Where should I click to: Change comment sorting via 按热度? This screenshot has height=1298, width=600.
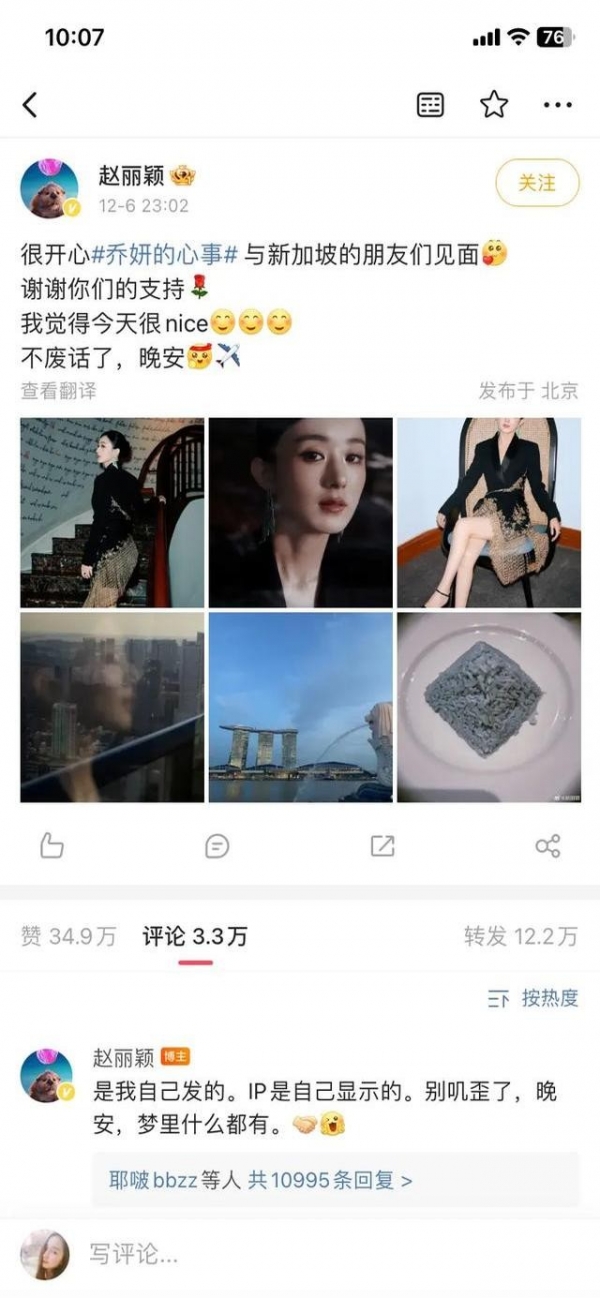[x=534, y=998]
